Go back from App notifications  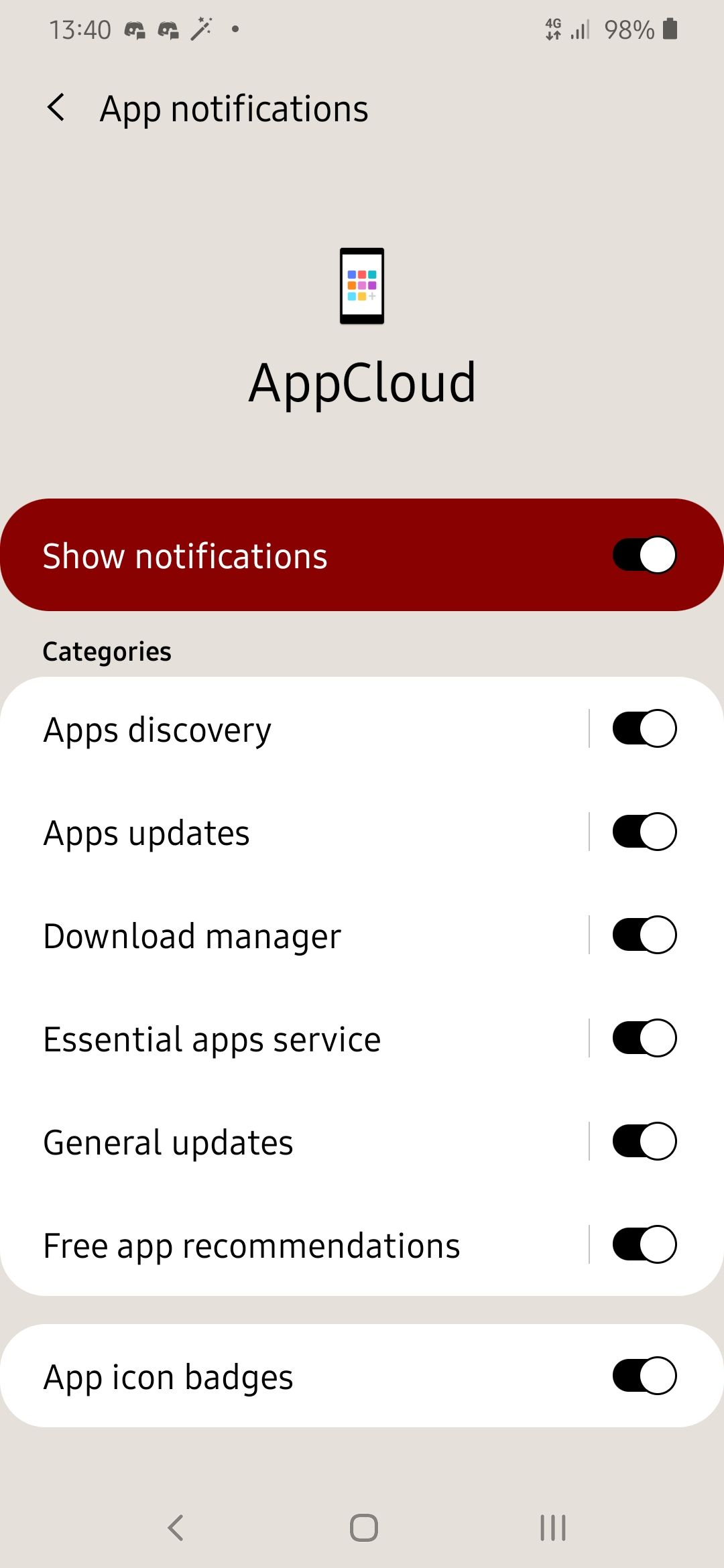click(x=57, y=108)
